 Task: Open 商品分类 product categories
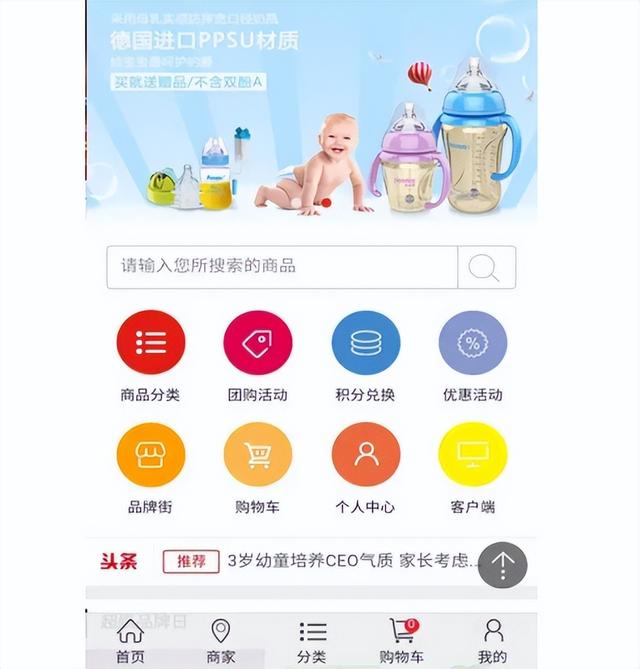coord(150,343)
